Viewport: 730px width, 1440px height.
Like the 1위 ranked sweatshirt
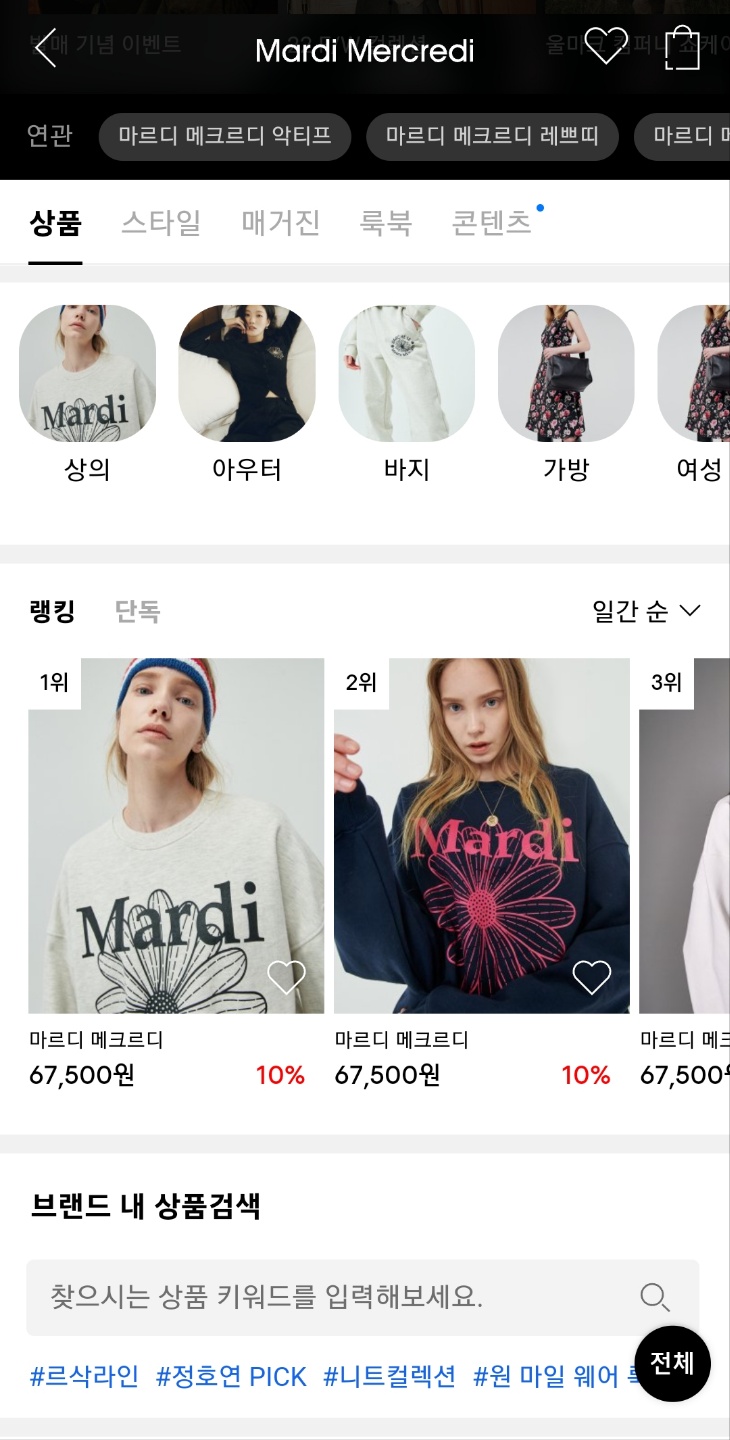[286, 977]
